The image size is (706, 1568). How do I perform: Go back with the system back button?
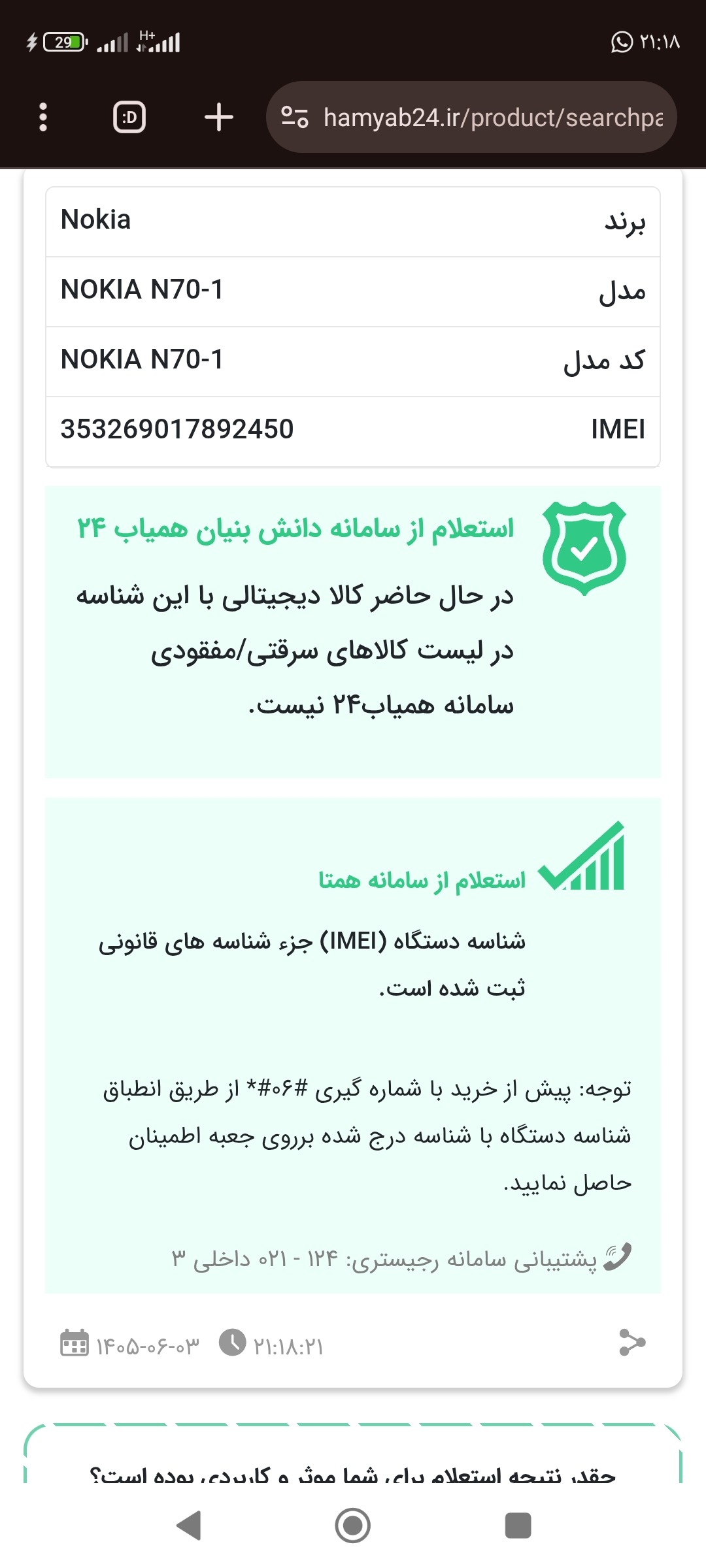pyautogui.click(x=189, y=1526)
